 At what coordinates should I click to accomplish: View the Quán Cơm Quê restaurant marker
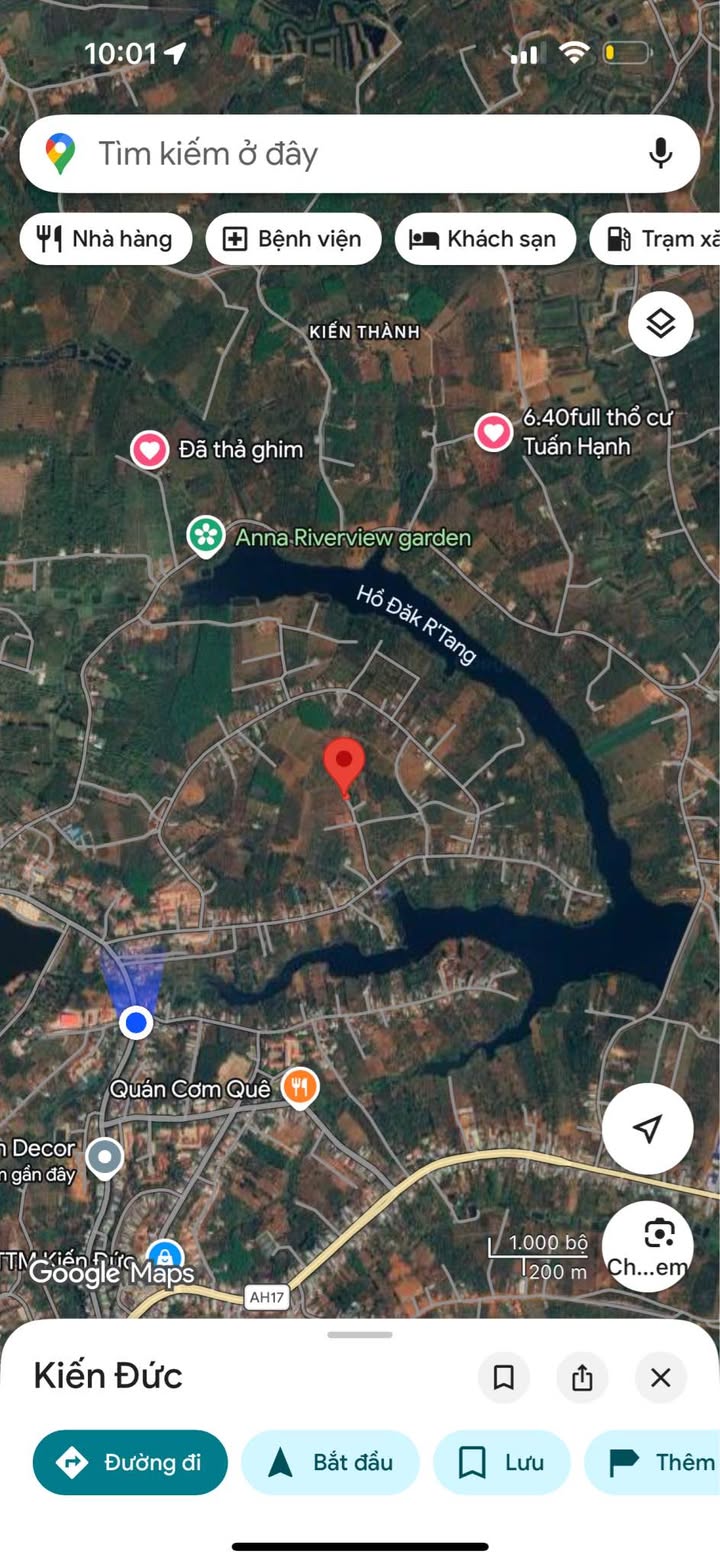[299, 1086]
